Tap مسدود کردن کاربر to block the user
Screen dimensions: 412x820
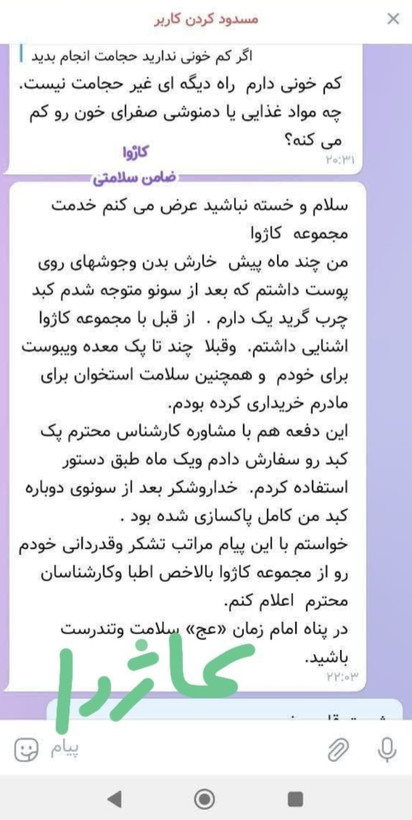pyautogui.click(x=206, y=20)
